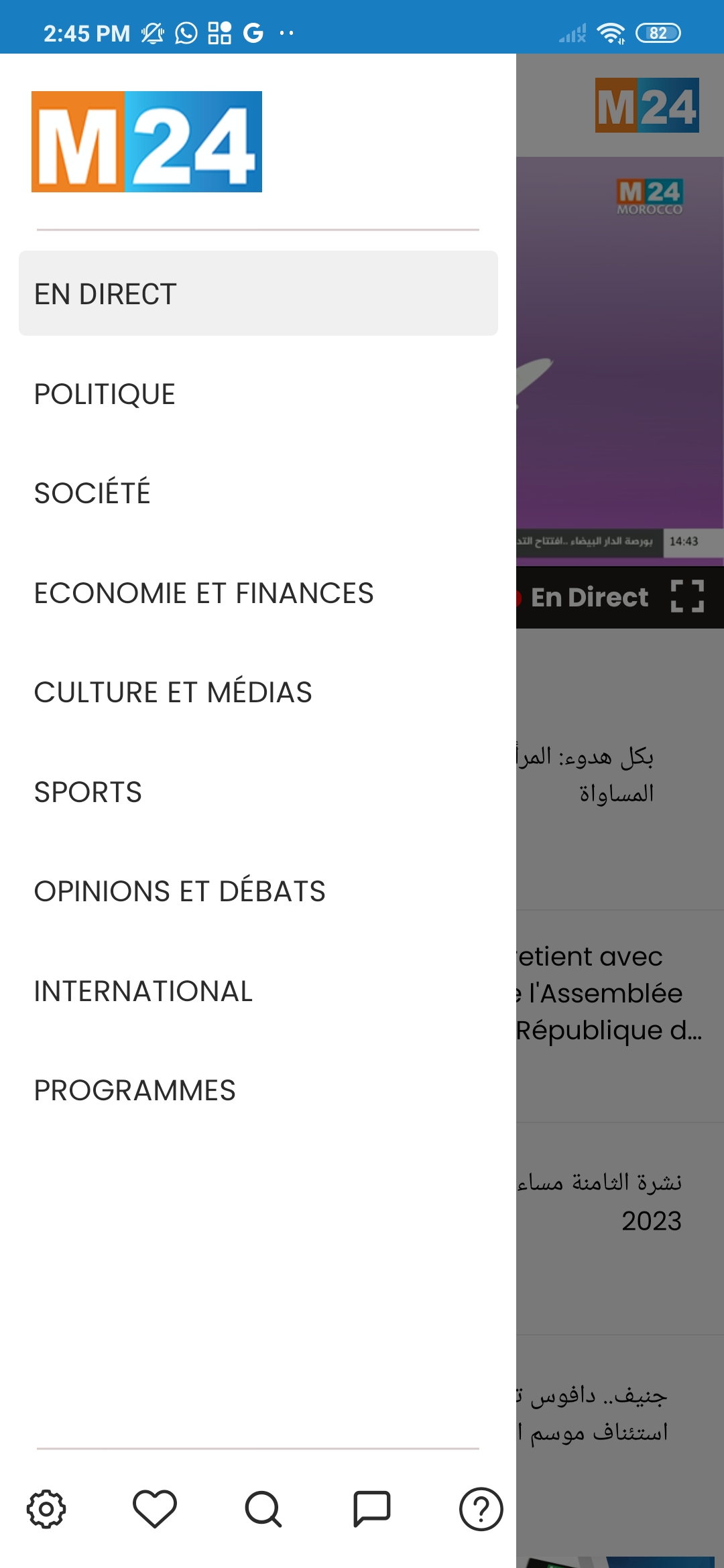Open the EN DIRECT section

258,293
